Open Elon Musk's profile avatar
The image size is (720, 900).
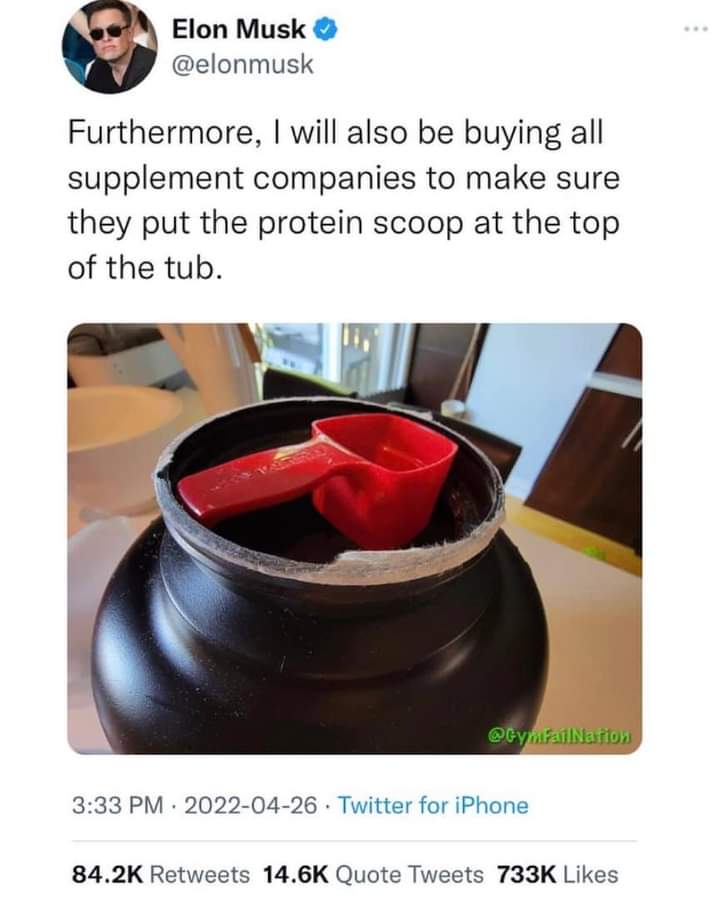pyautogui.click(x=111, y=48)
